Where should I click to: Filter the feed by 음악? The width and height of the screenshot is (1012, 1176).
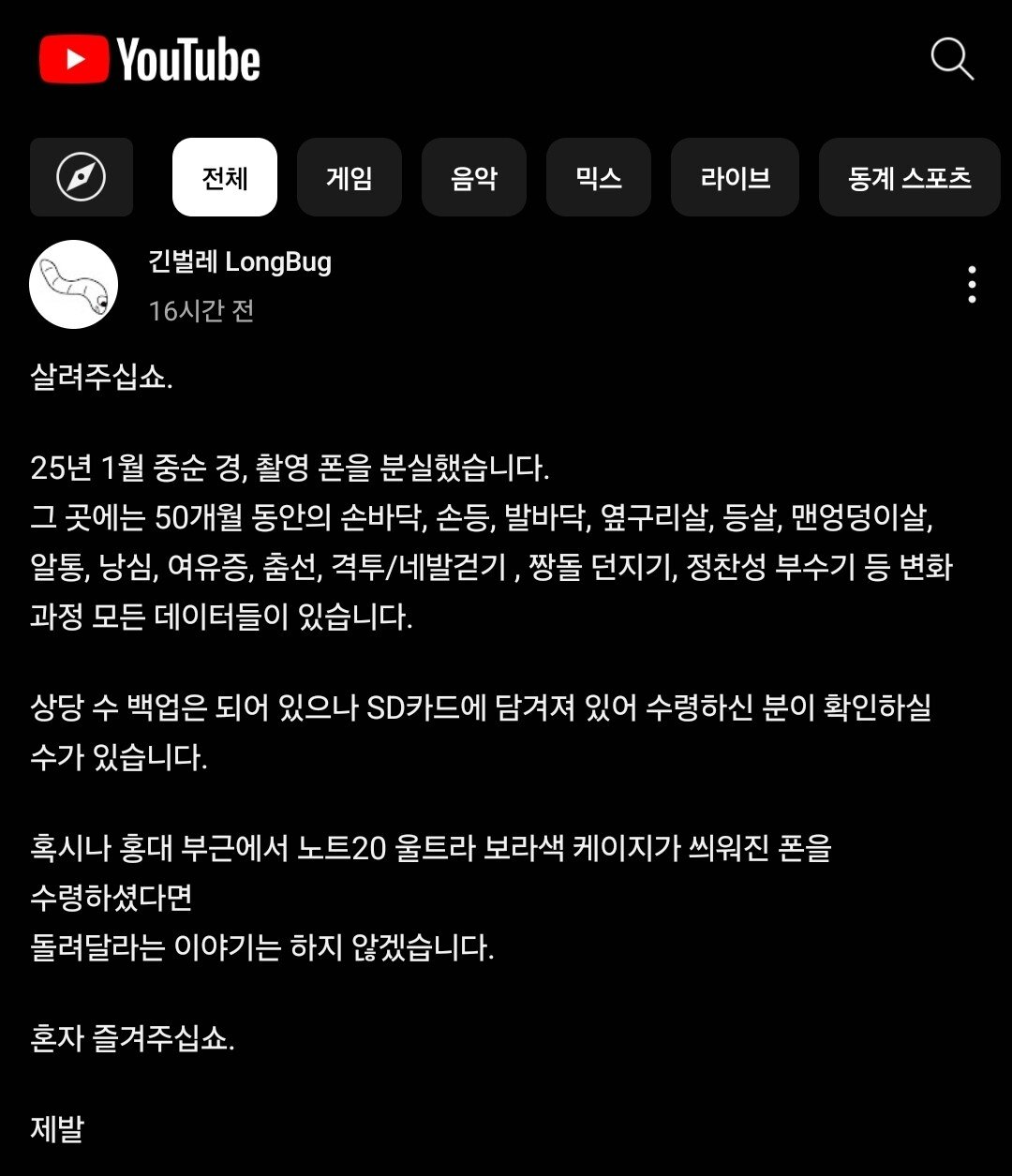click(474, 177)
